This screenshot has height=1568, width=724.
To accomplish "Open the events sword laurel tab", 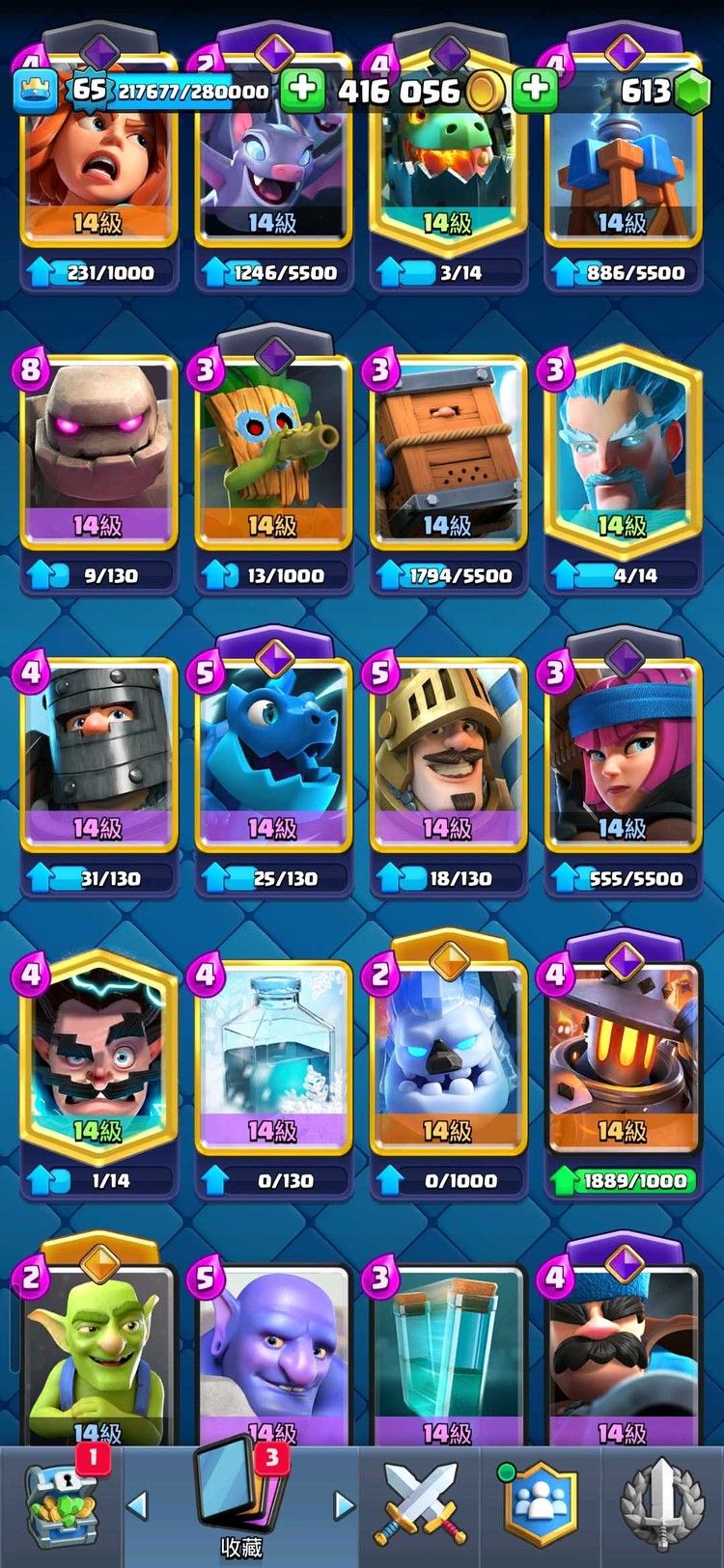I will tap(663, 1505).
